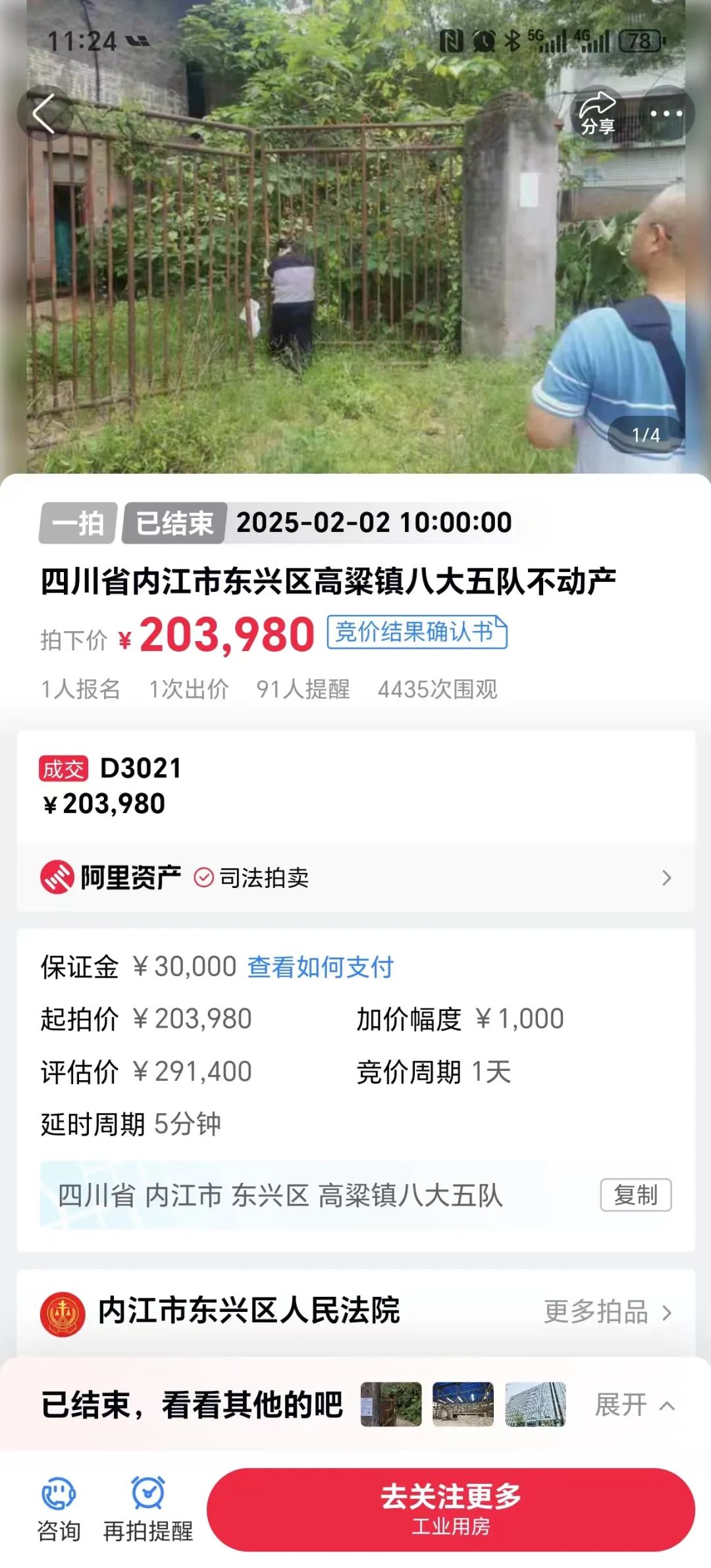Share this auction listing

click(x=597, y=113)
